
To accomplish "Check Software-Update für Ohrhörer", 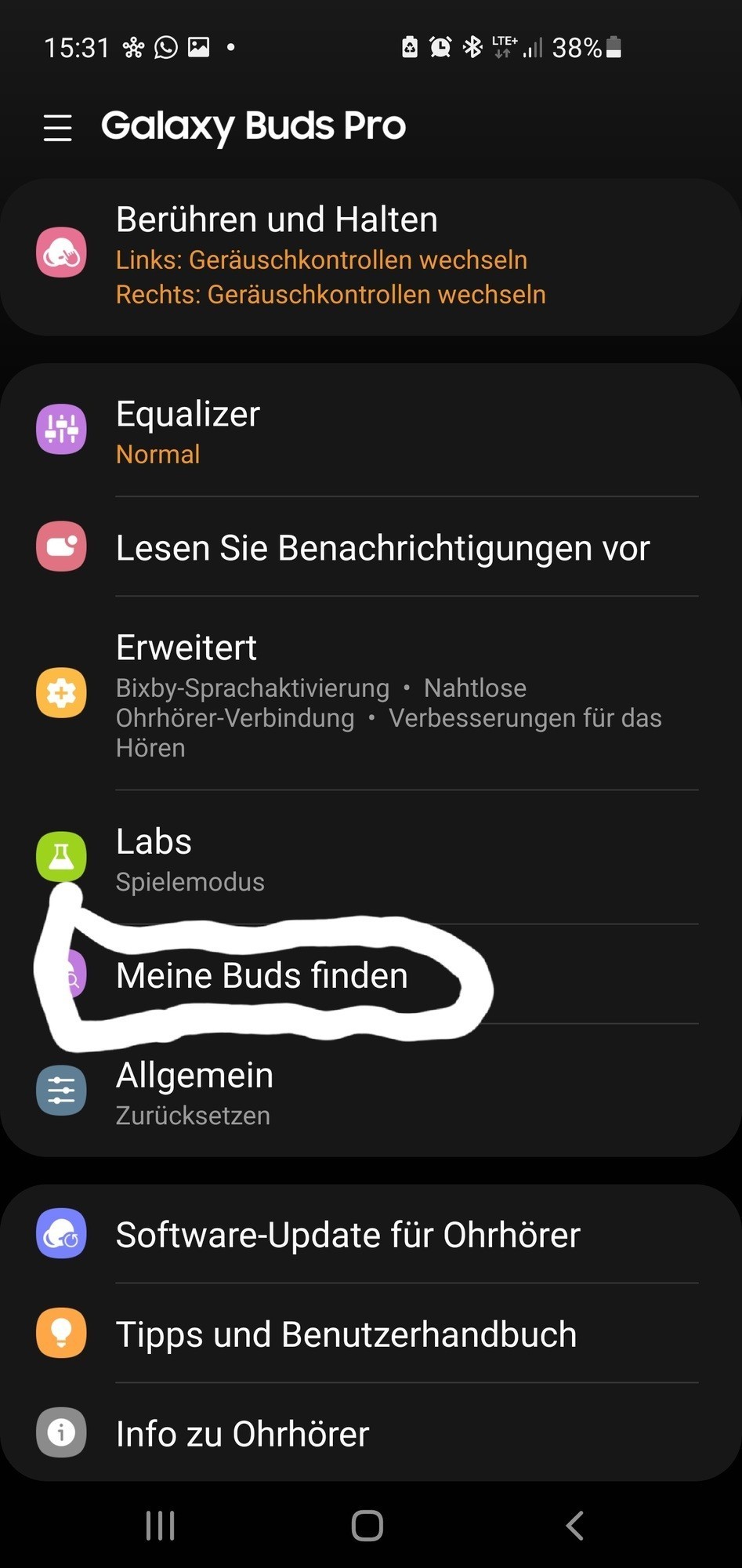I will (x=348, y=1235).
